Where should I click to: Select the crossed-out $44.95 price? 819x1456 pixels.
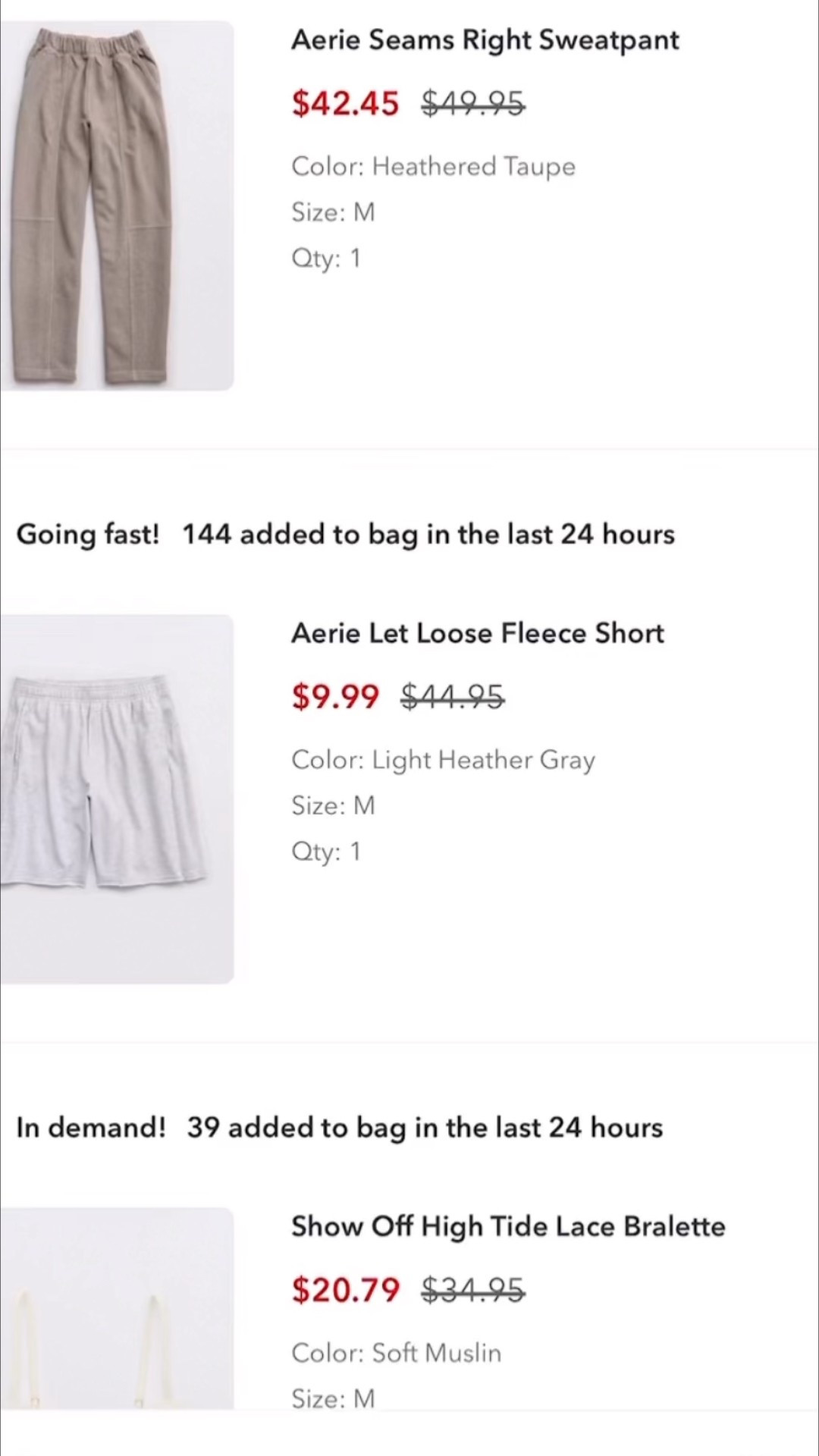pyautogui.click(x=451, y=697)
